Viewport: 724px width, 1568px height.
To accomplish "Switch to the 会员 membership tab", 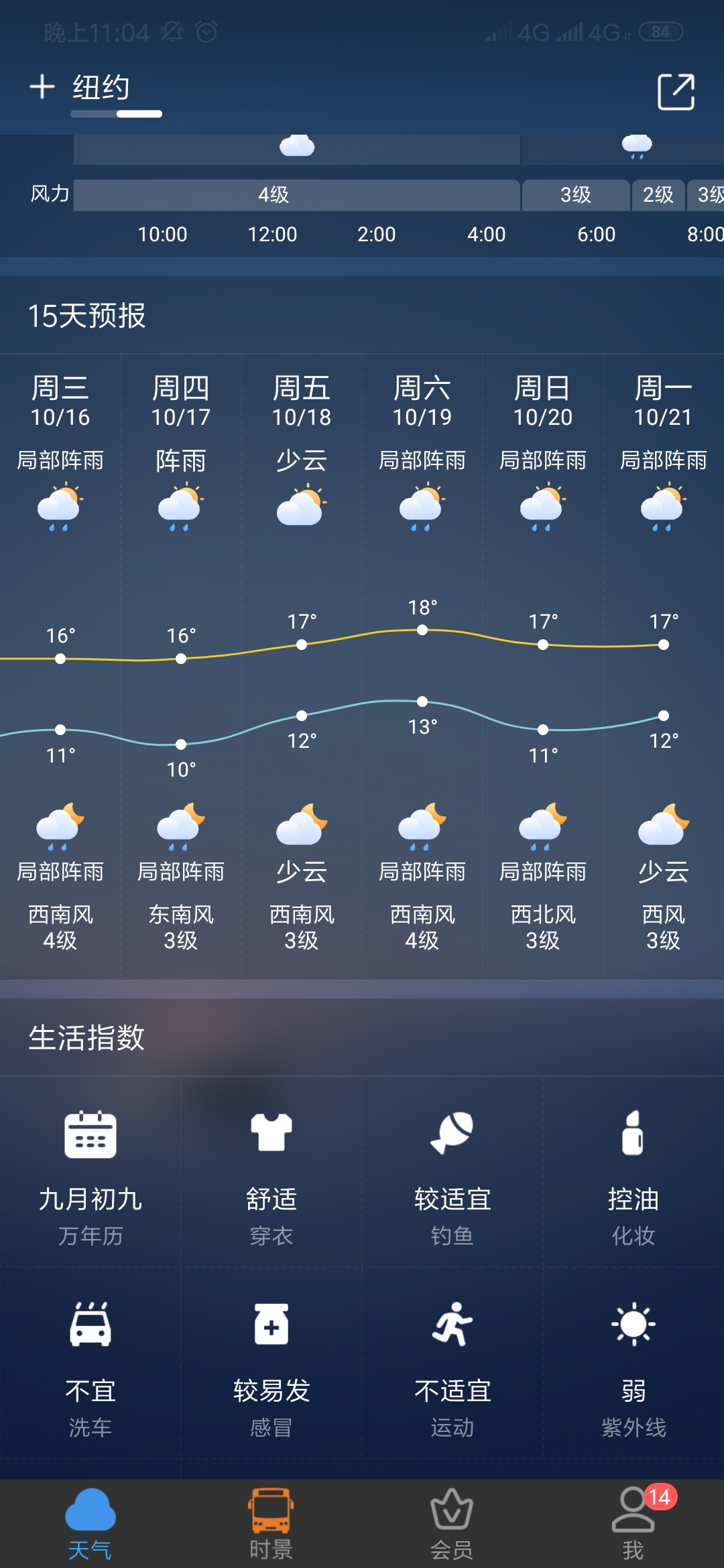I will (x=452, y=1524).
